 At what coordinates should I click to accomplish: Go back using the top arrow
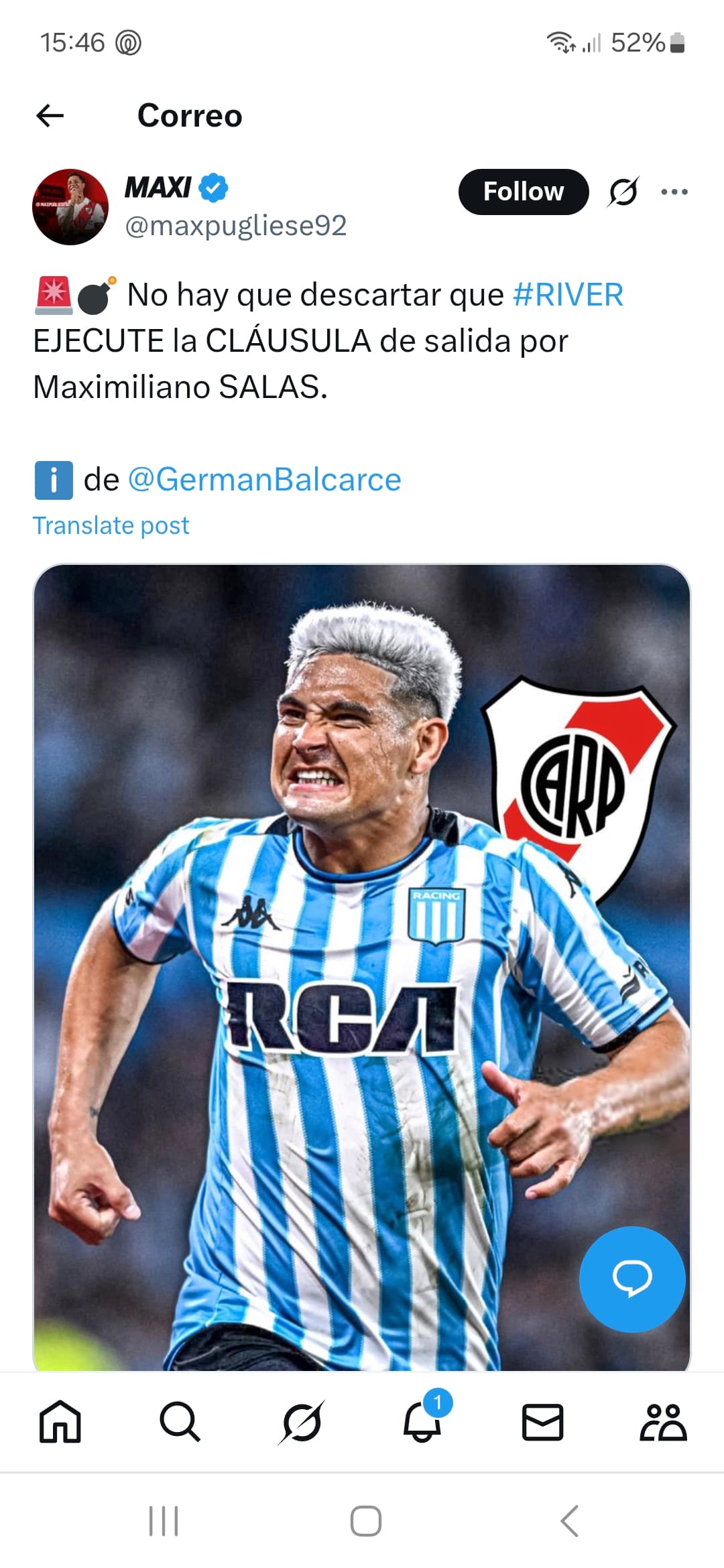pyautogui.click(x=50, y=116)
